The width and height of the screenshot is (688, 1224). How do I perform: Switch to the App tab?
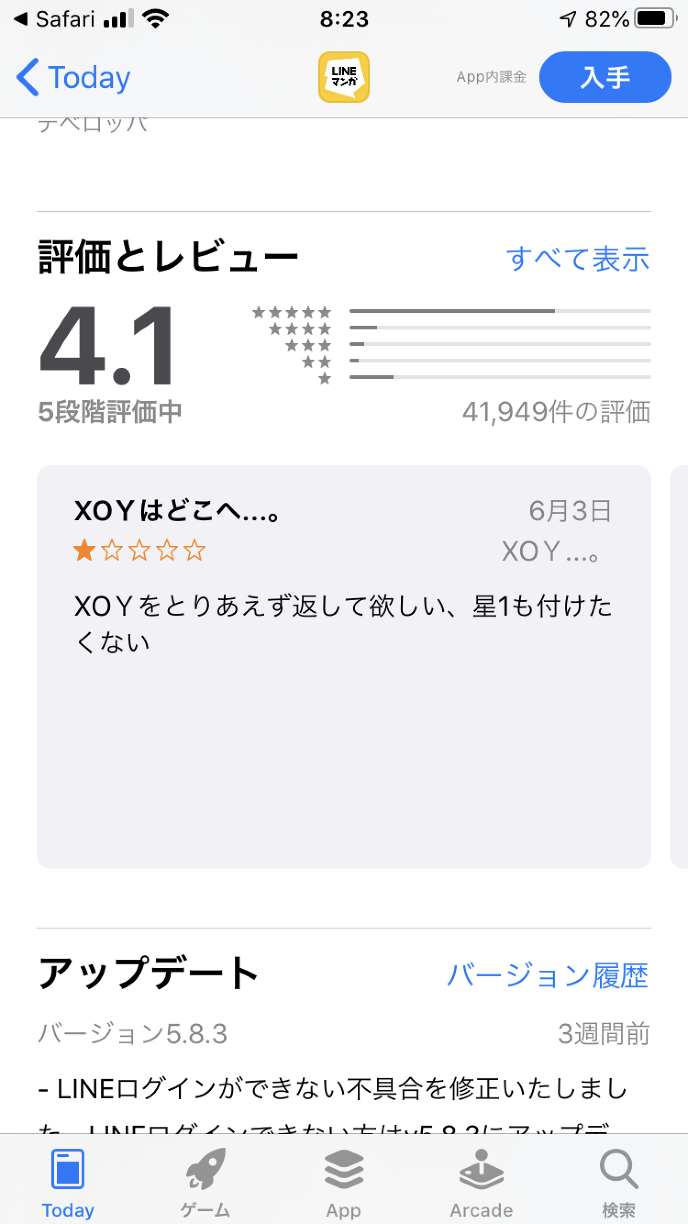343,1183
